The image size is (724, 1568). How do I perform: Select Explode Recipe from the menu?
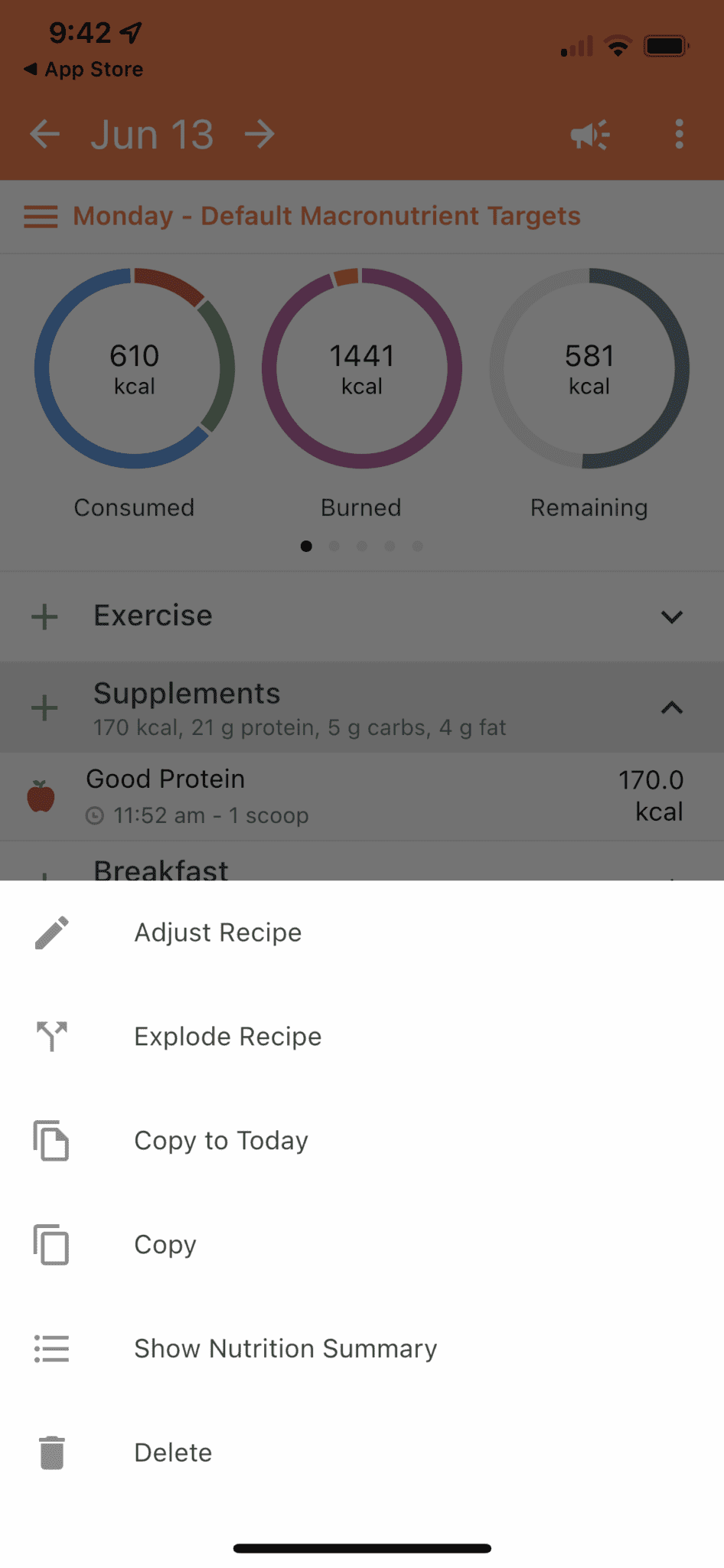point(227,1037)
